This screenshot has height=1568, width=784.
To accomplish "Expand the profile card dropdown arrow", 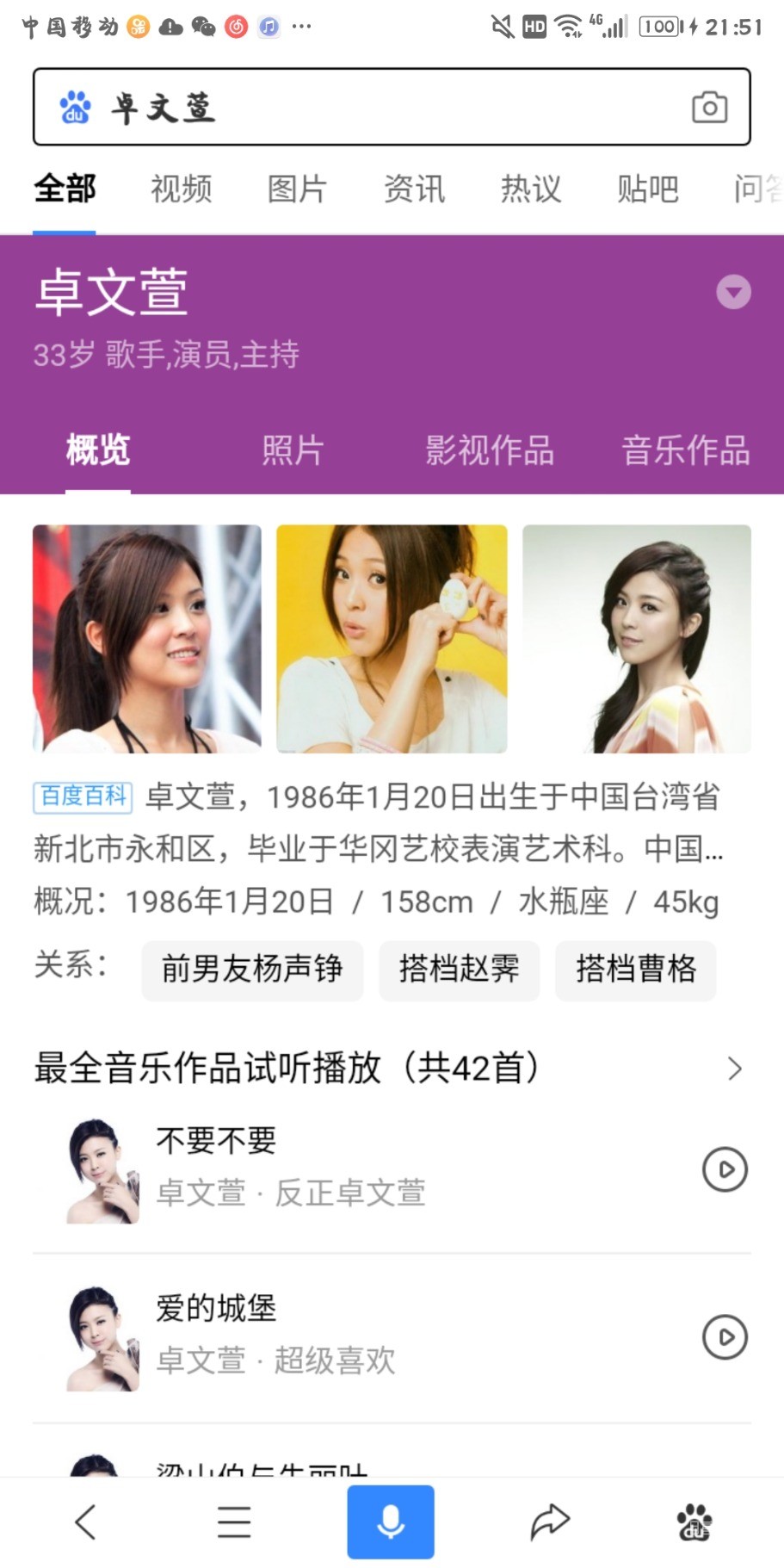I will pos(733,293).
